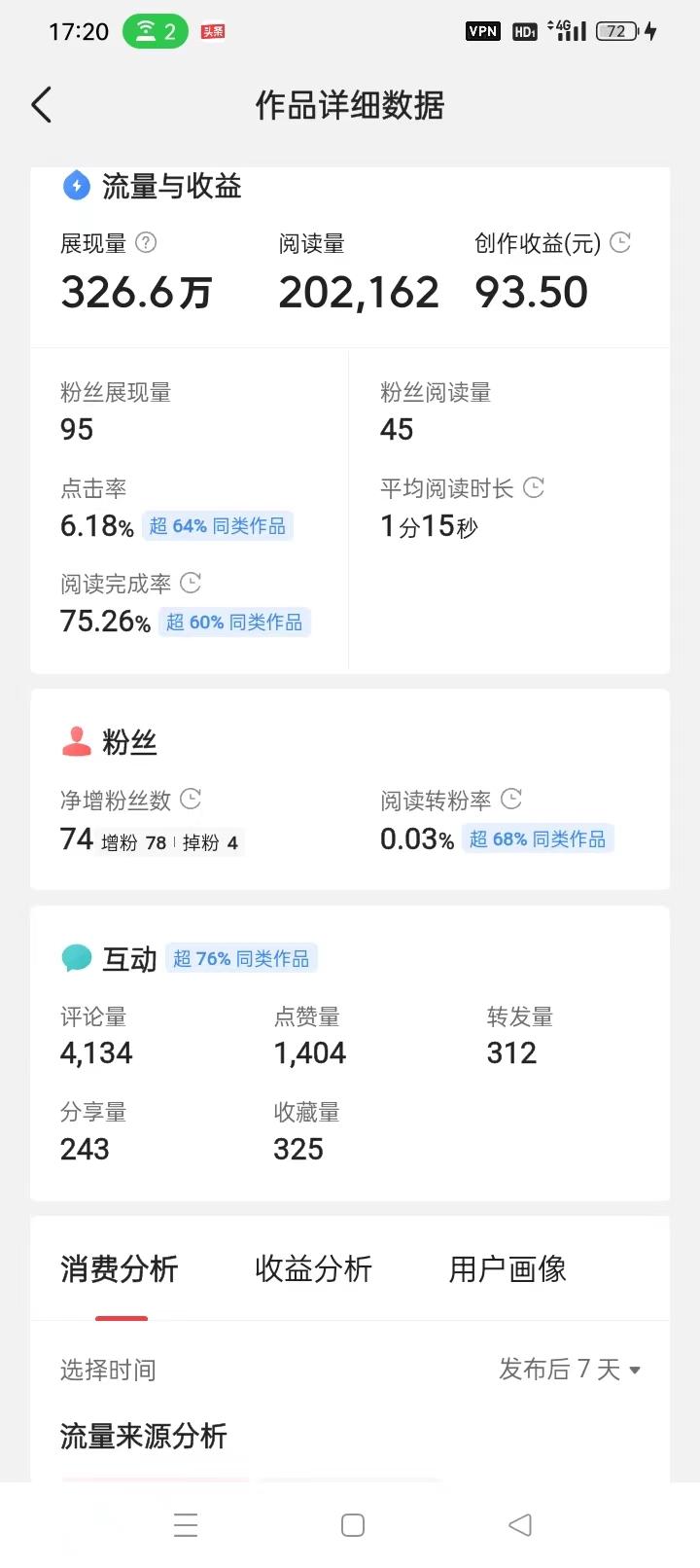Switch to the 用户画像 tab

[x=507, y=1268]
